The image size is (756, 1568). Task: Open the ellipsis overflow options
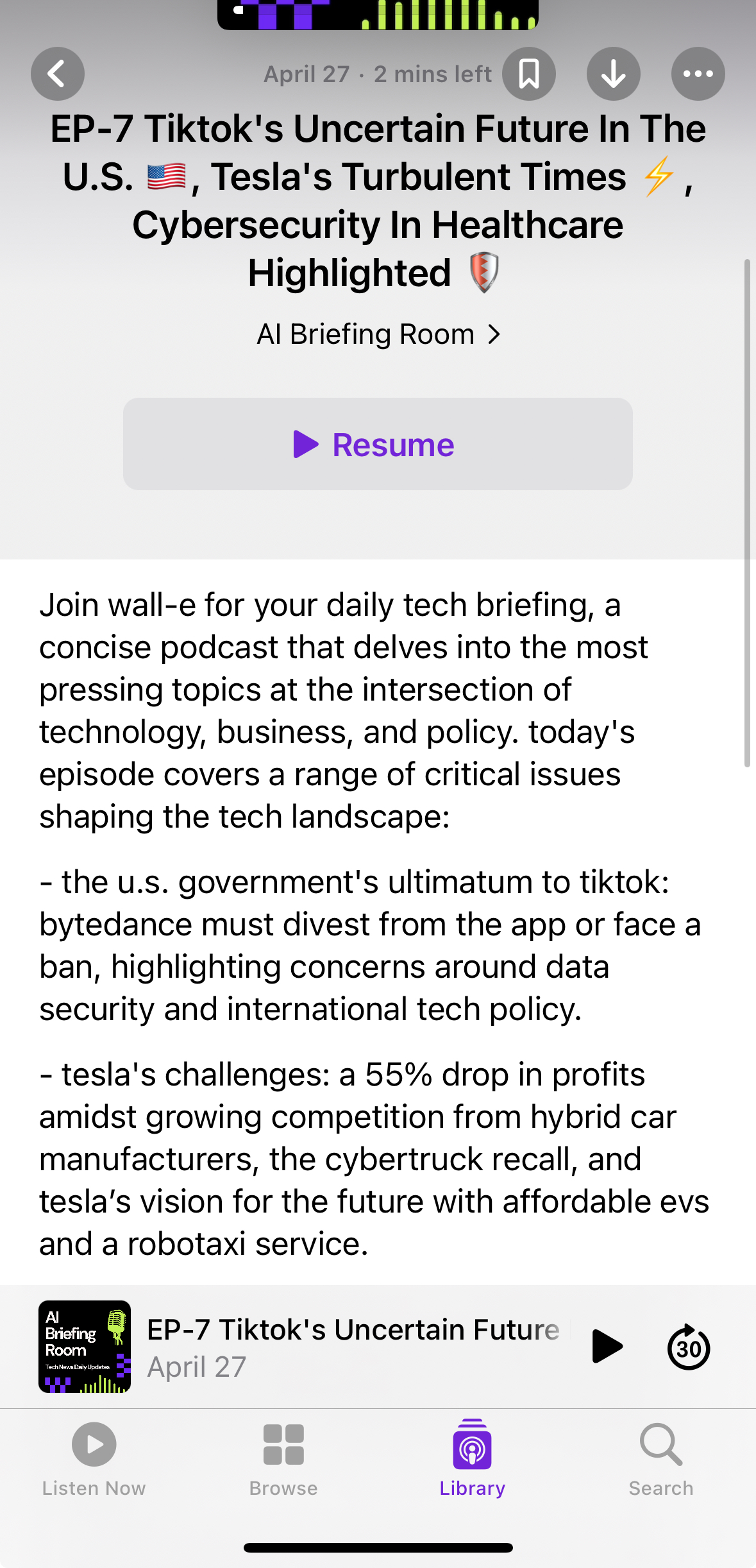point(698,73)
